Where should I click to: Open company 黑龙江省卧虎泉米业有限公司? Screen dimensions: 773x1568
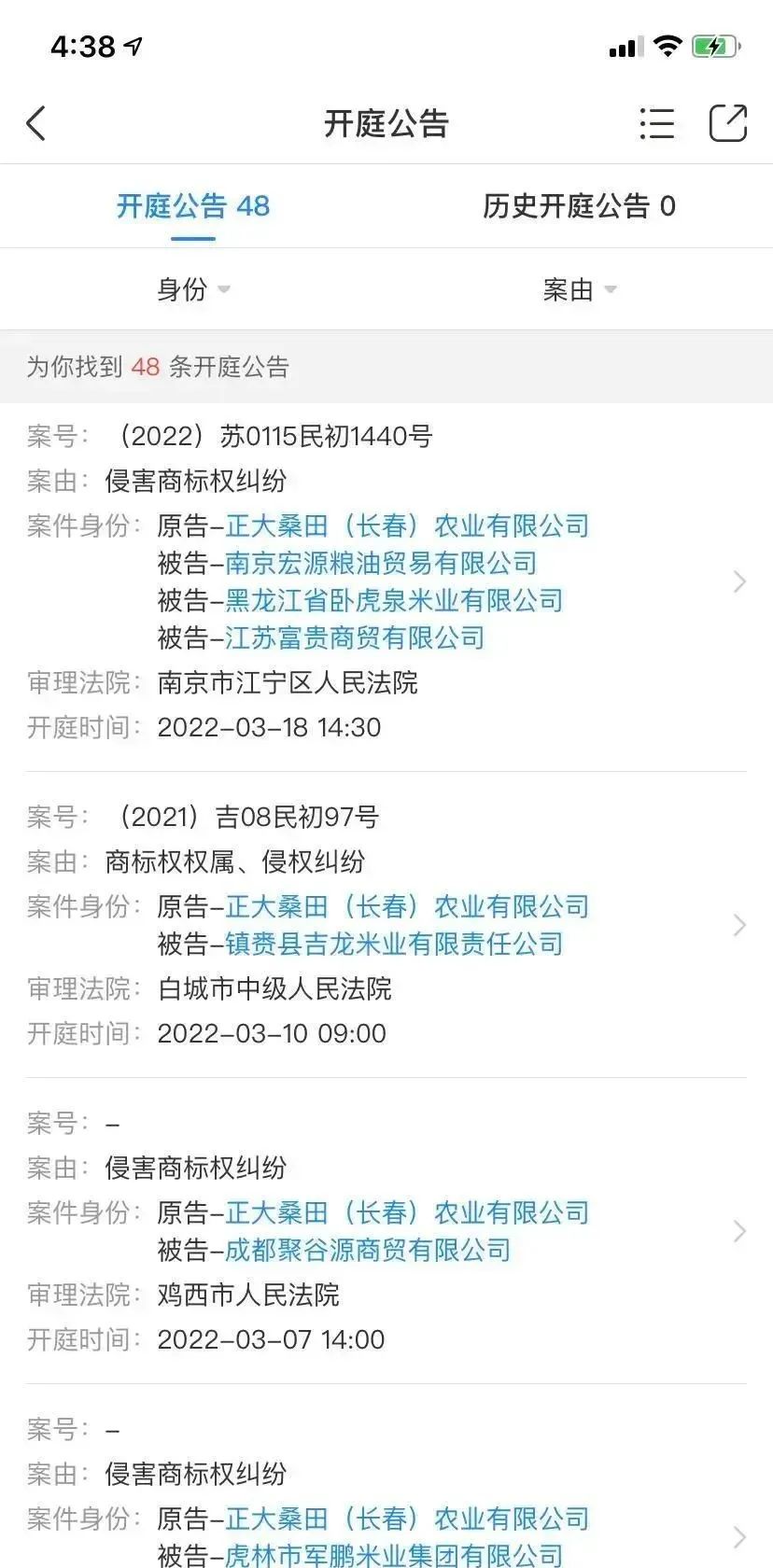click(x=394, y=600)
